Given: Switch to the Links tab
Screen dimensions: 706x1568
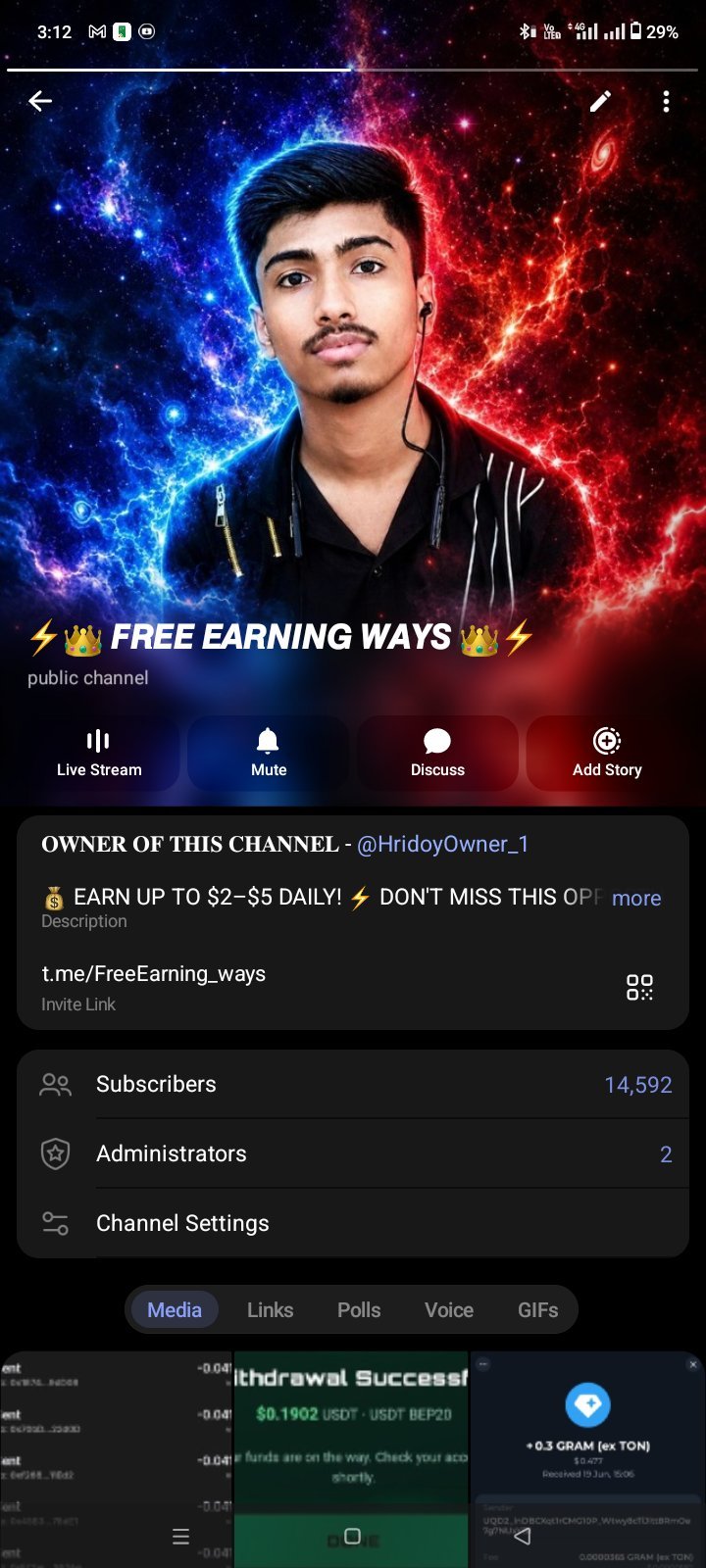Looking at the screenshot, I should 270,1309.
